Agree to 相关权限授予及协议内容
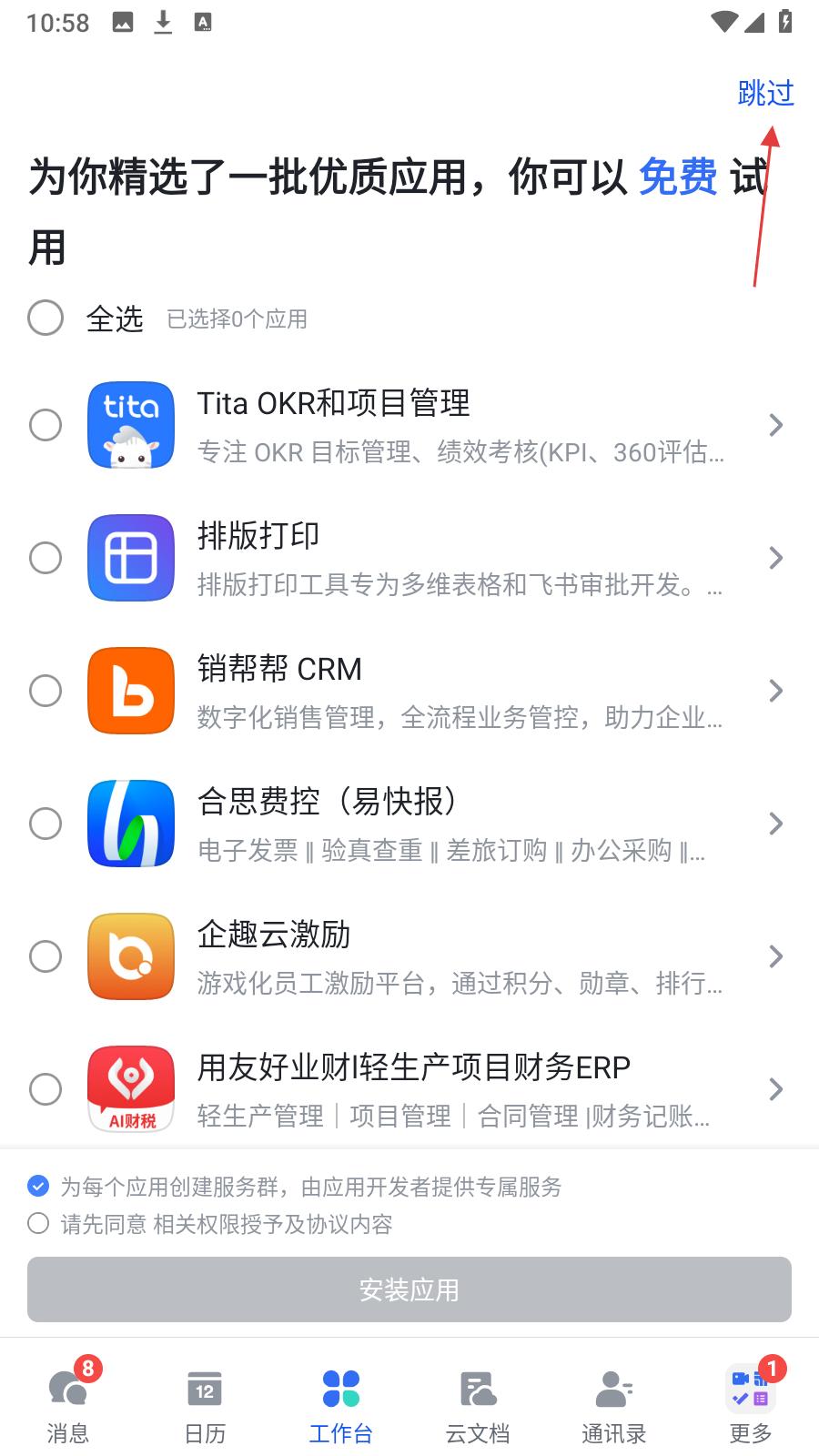This screenshot has height=1456, width=819. tap(38, 1223)
